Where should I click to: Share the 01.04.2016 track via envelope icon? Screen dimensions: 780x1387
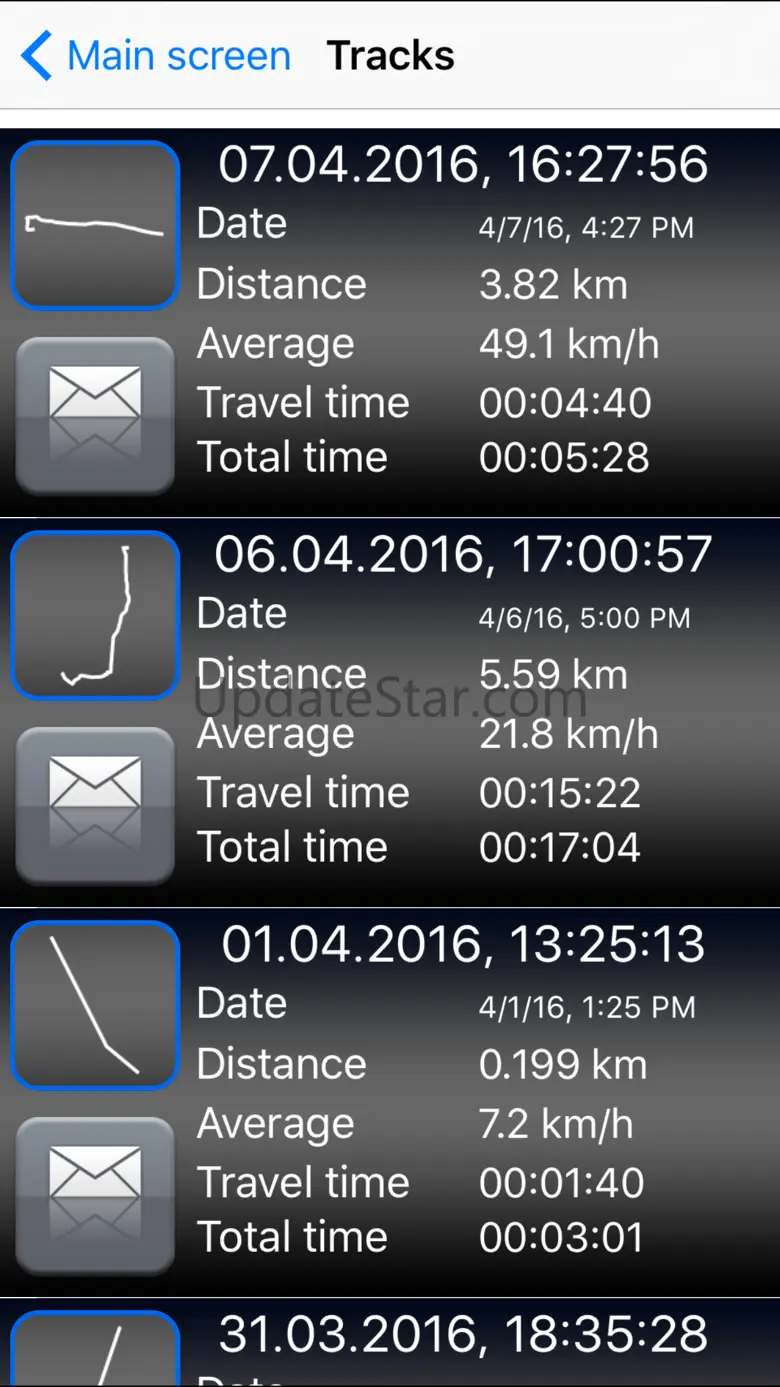[x=95, y=1195]
